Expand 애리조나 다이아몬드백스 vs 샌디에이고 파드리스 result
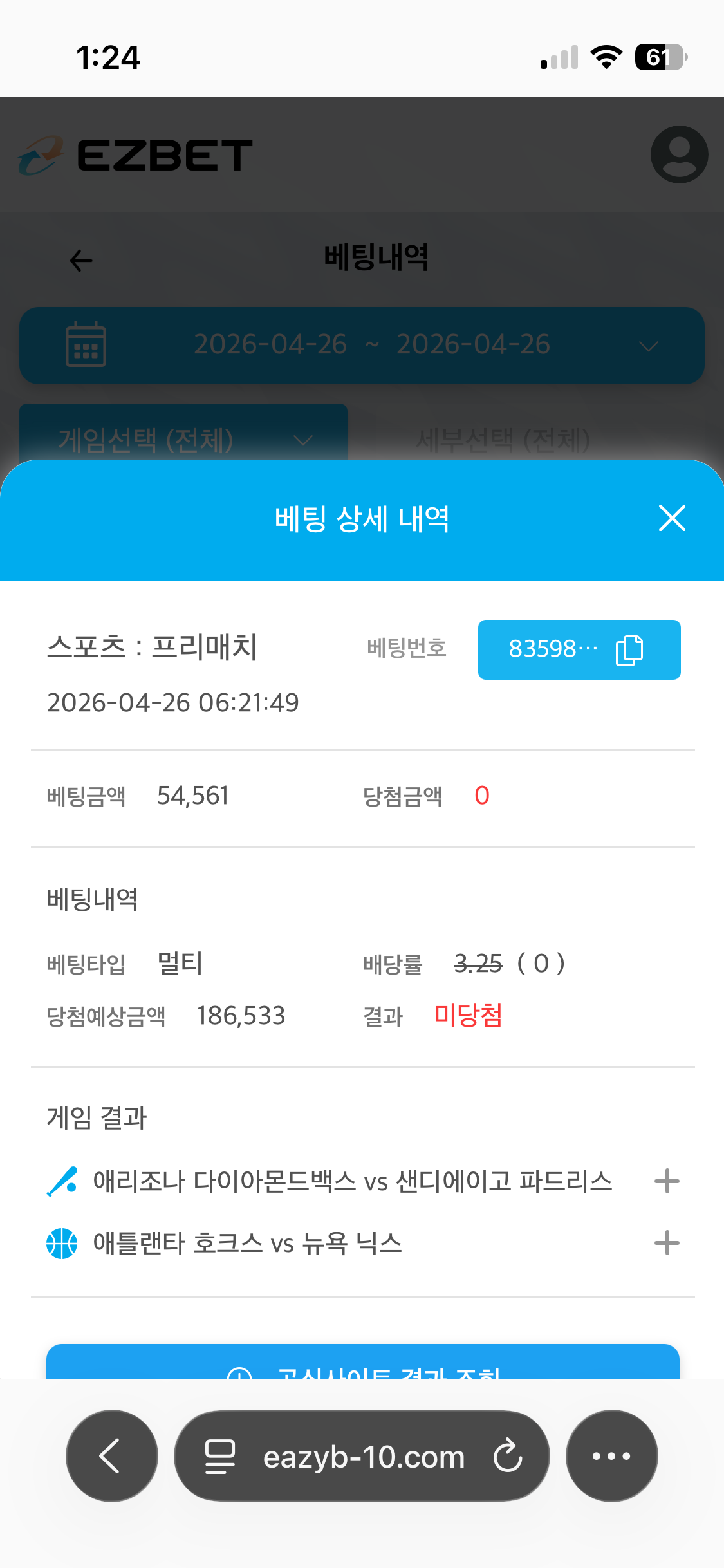The width and height of the screenshot is (724, 1568). click(x=667, y=1181)
